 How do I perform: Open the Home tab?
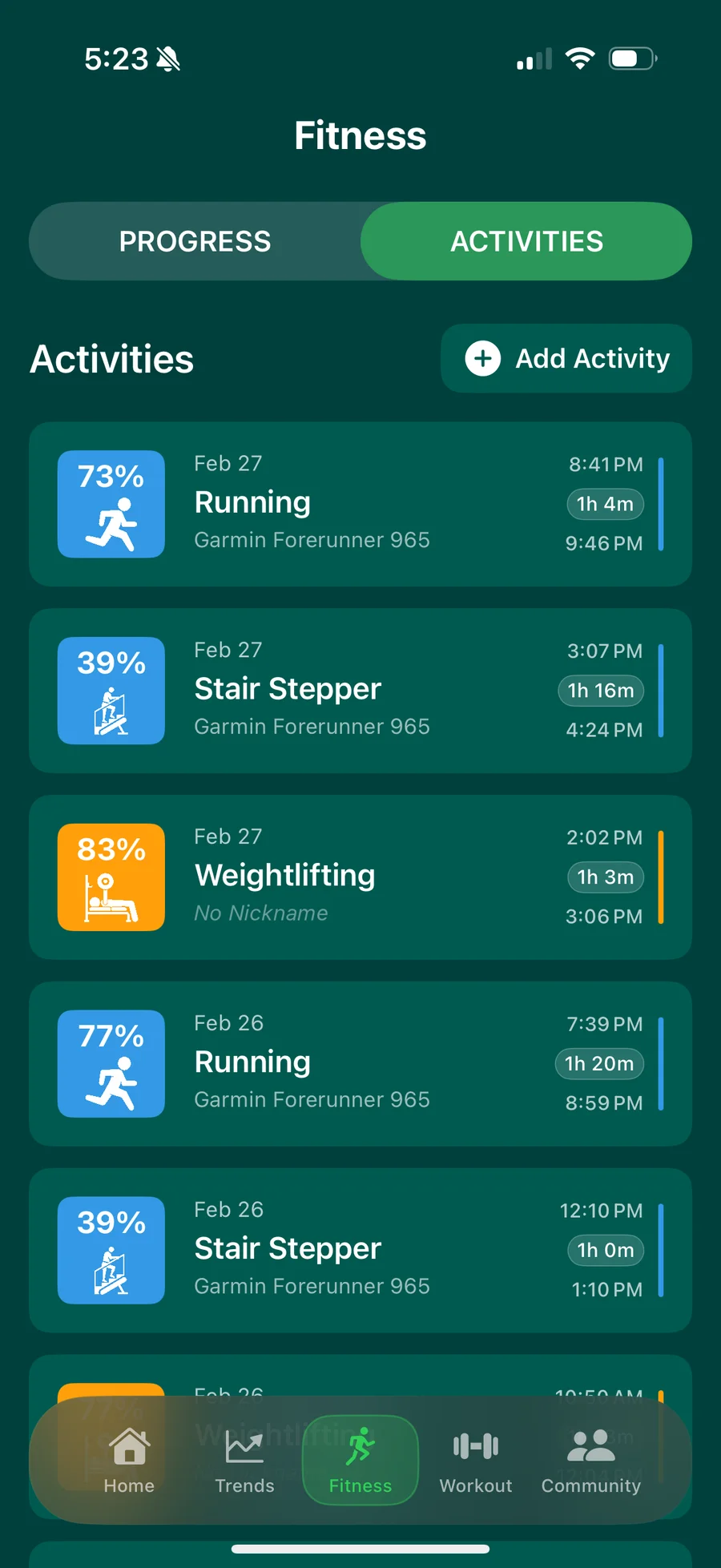(128, 1458)
